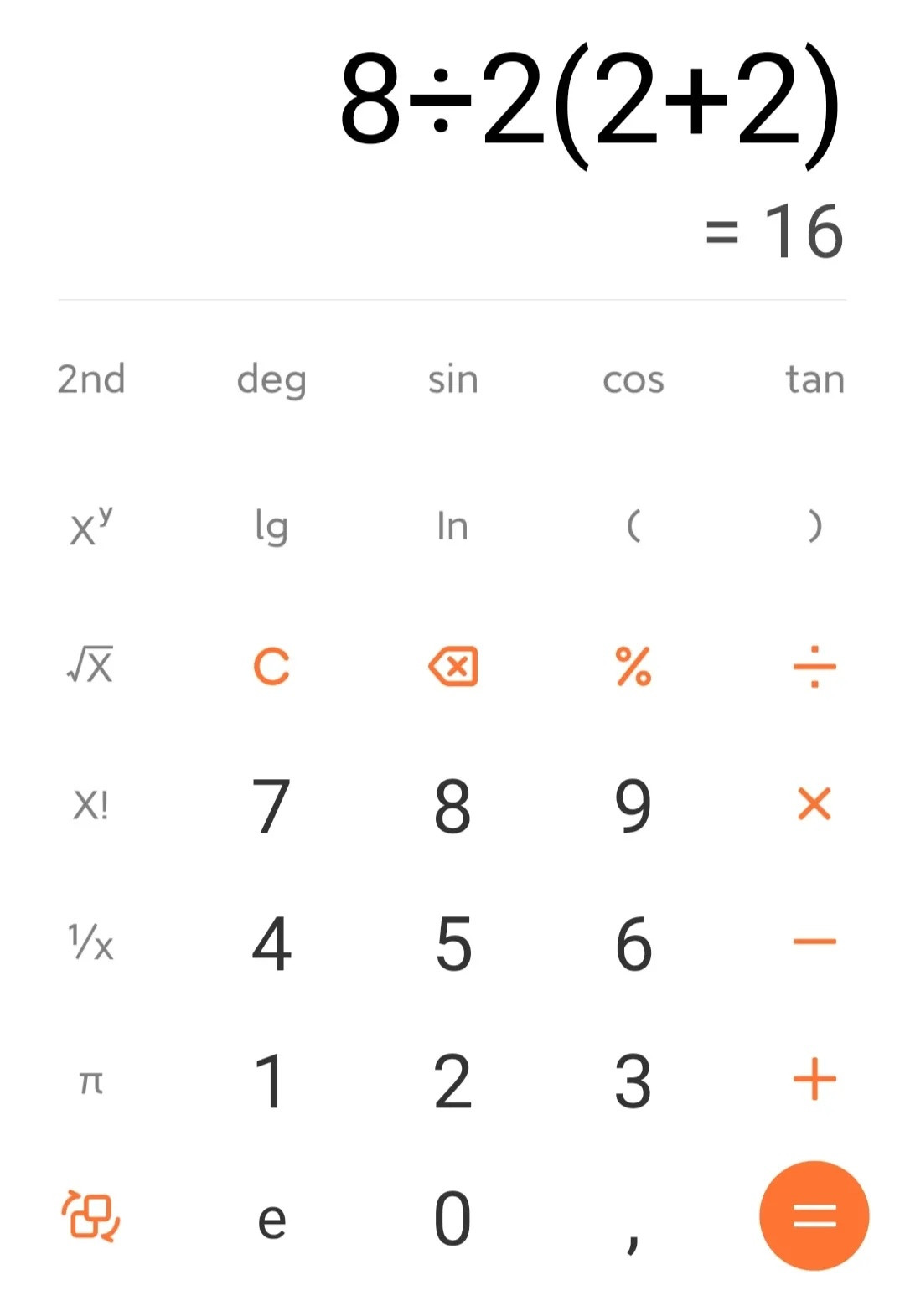Image resolution: width=905 pixels, height=1316 pixels.
Task: Tap the minus operator key
Action: [814, 942]
